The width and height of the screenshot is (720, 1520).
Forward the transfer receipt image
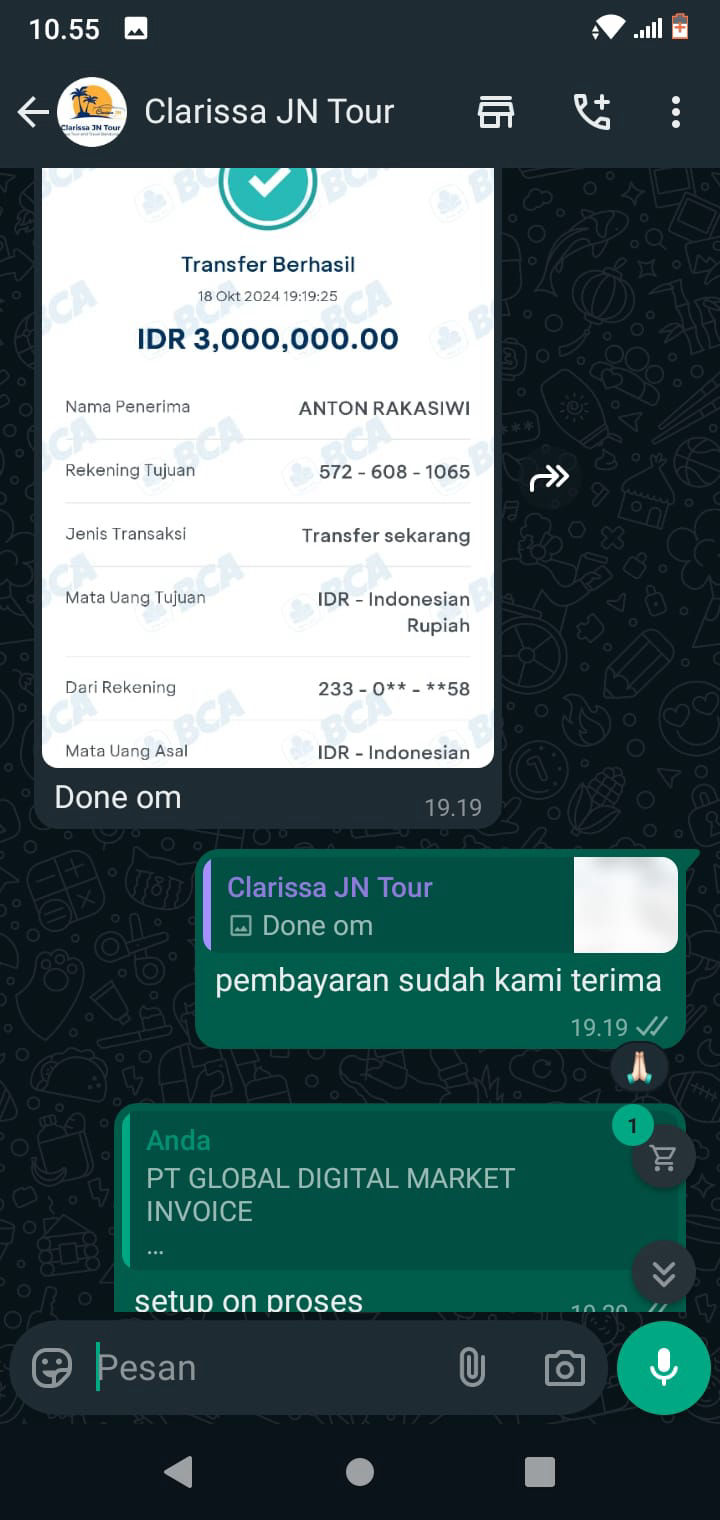pyautogui.click(x=549, y=478)
